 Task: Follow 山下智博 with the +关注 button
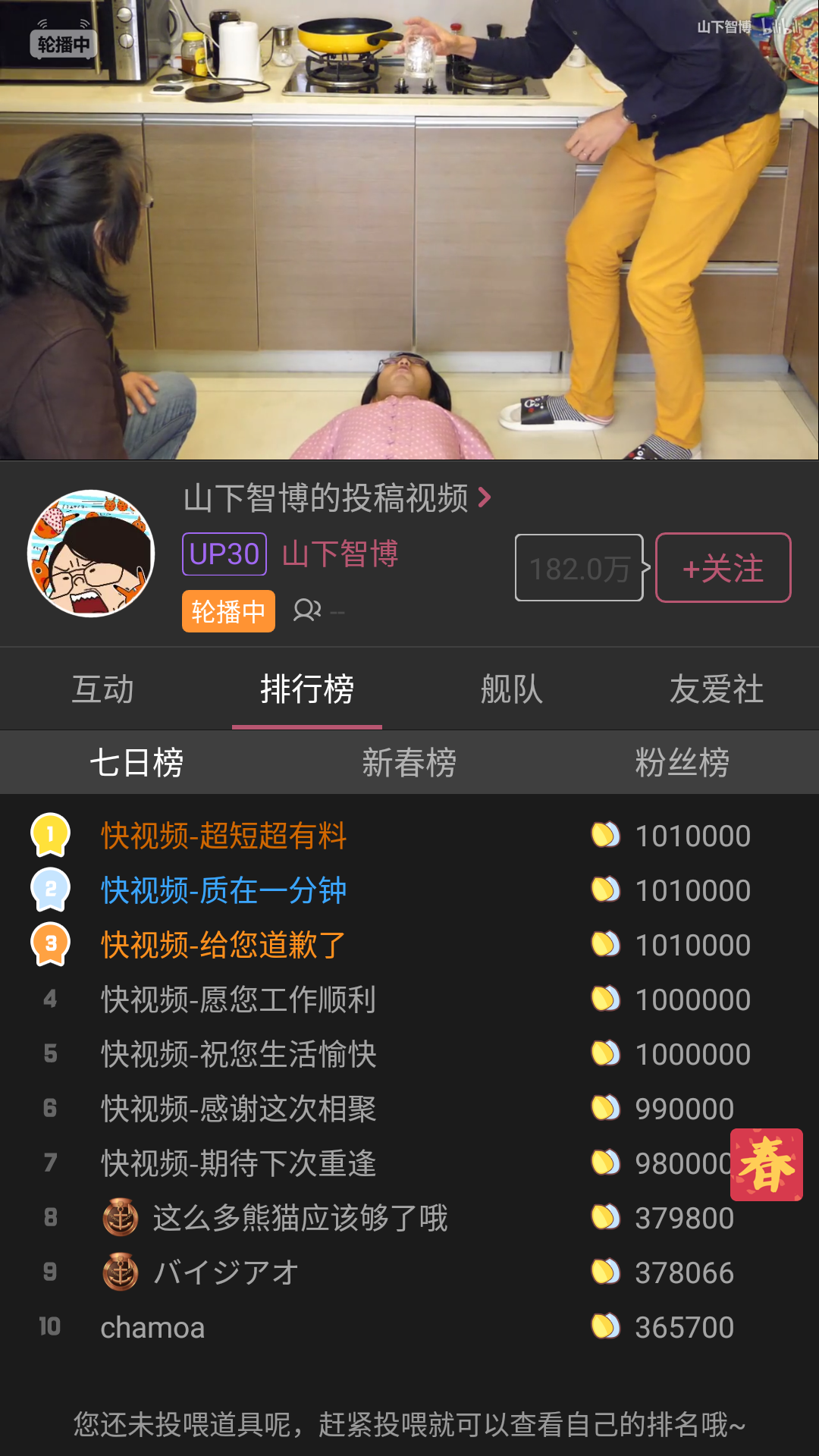723,568
